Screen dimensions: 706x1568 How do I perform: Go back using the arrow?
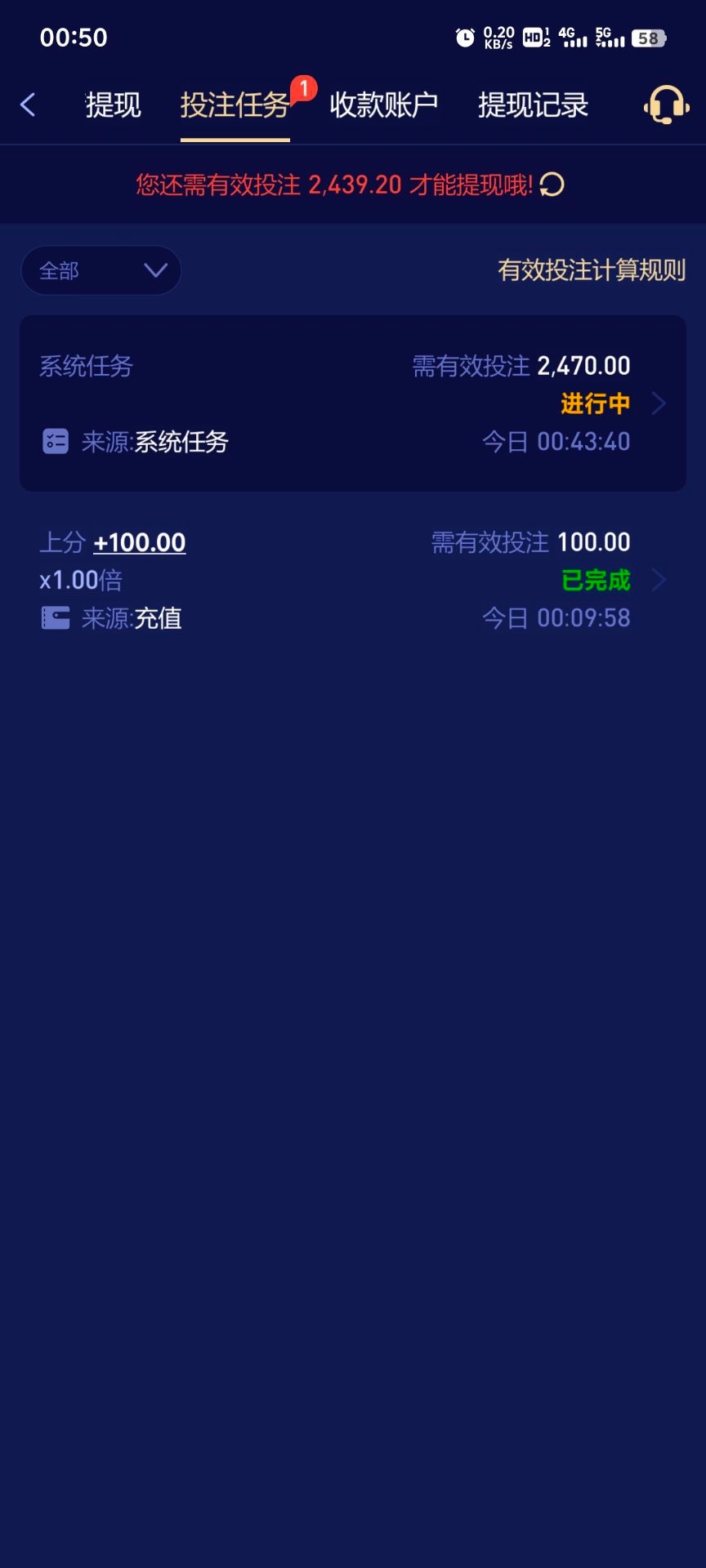(x=28, y=105)
